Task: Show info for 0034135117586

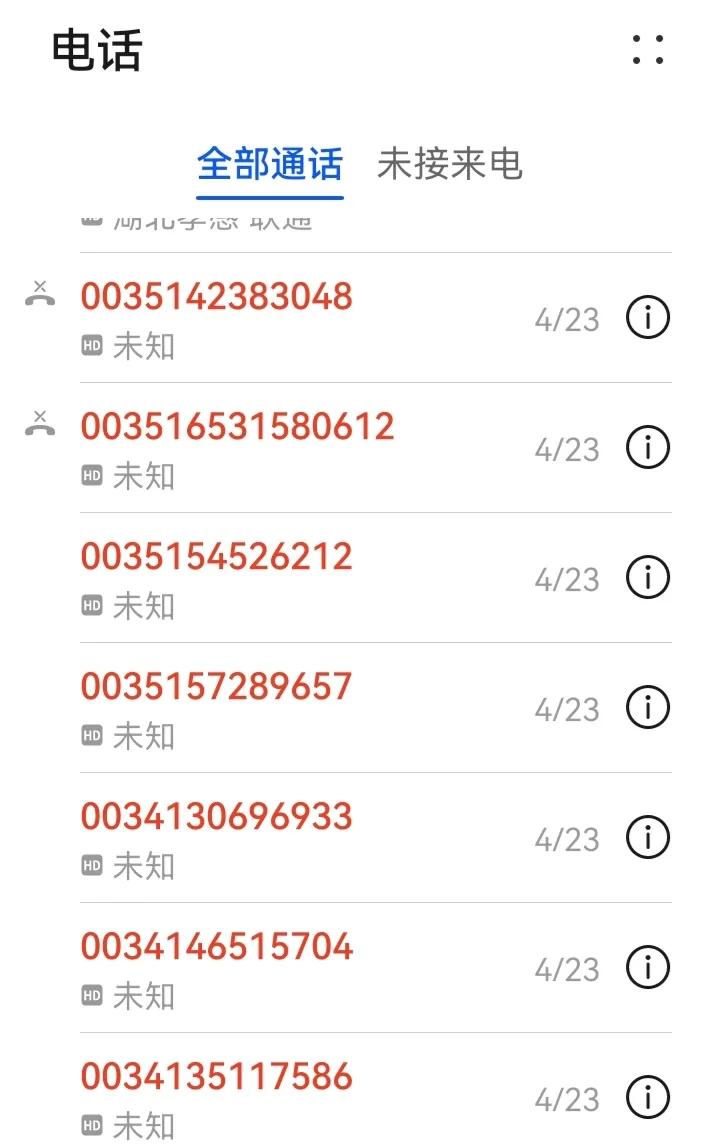Action: point(647,1098)
